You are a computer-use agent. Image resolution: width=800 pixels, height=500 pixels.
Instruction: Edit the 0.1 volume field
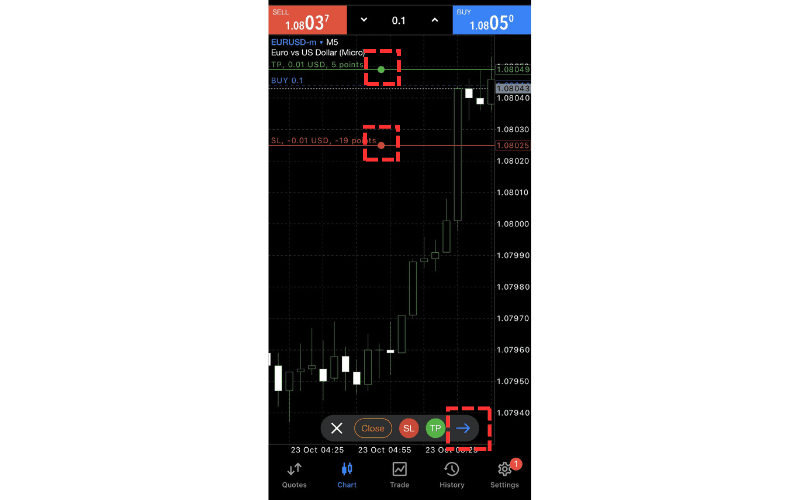click(x=399, y=20)
